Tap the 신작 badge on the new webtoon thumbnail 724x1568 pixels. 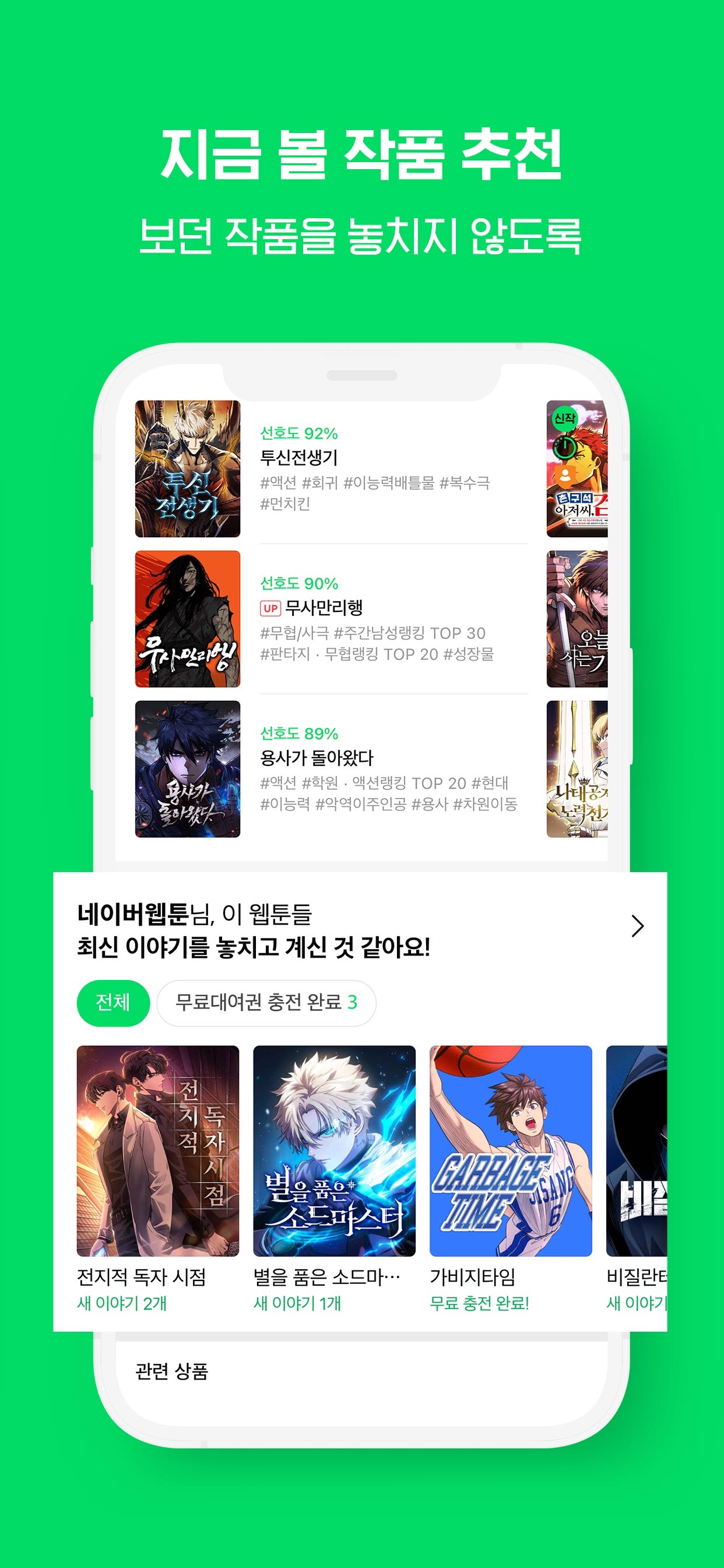[565, 418]
